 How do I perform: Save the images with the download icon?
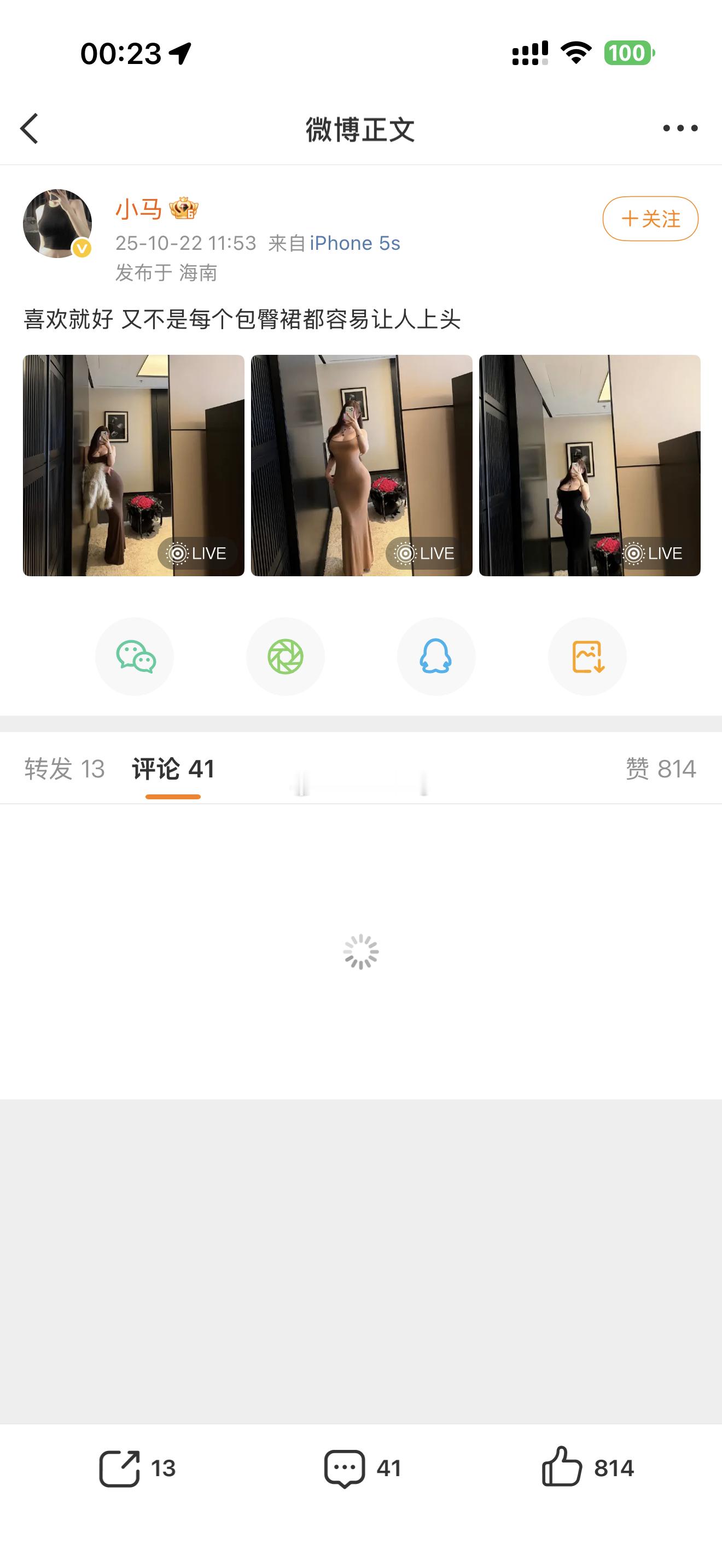586,657
